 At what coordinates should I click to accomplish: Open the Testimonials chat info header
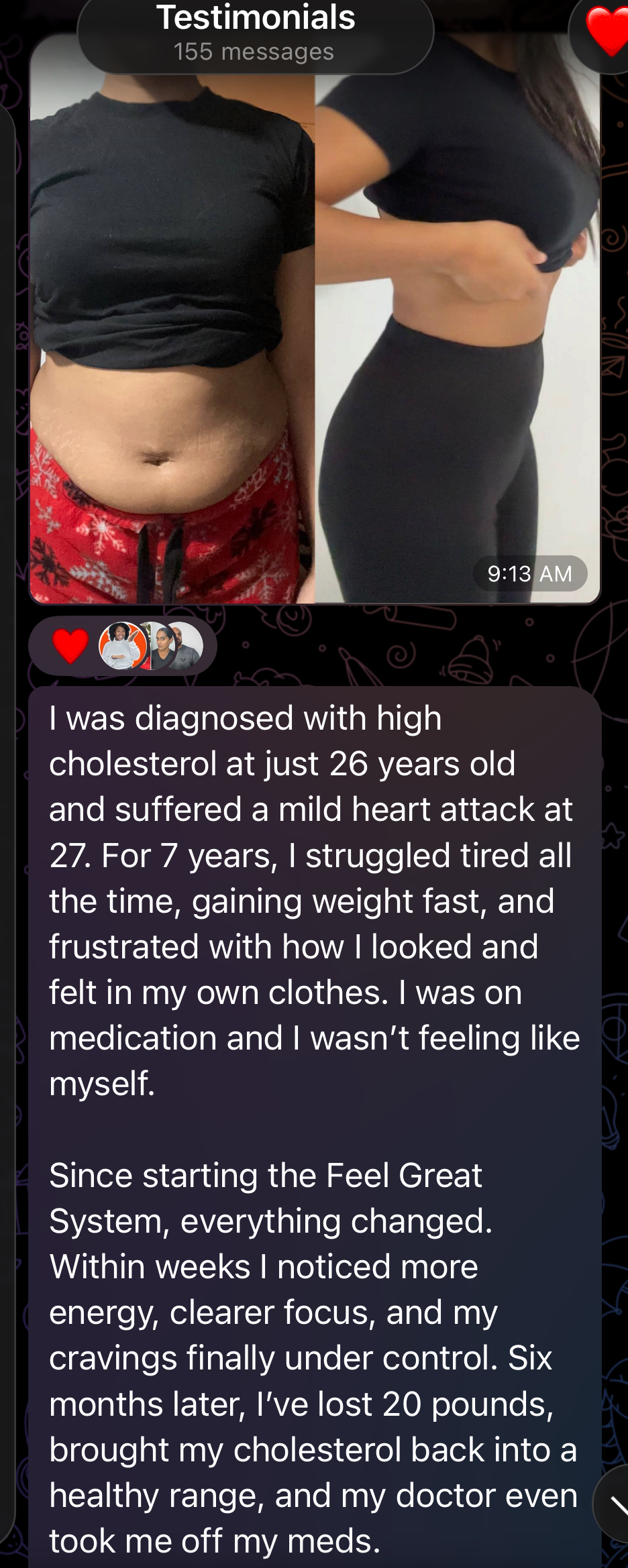click(x=255, y=32)
